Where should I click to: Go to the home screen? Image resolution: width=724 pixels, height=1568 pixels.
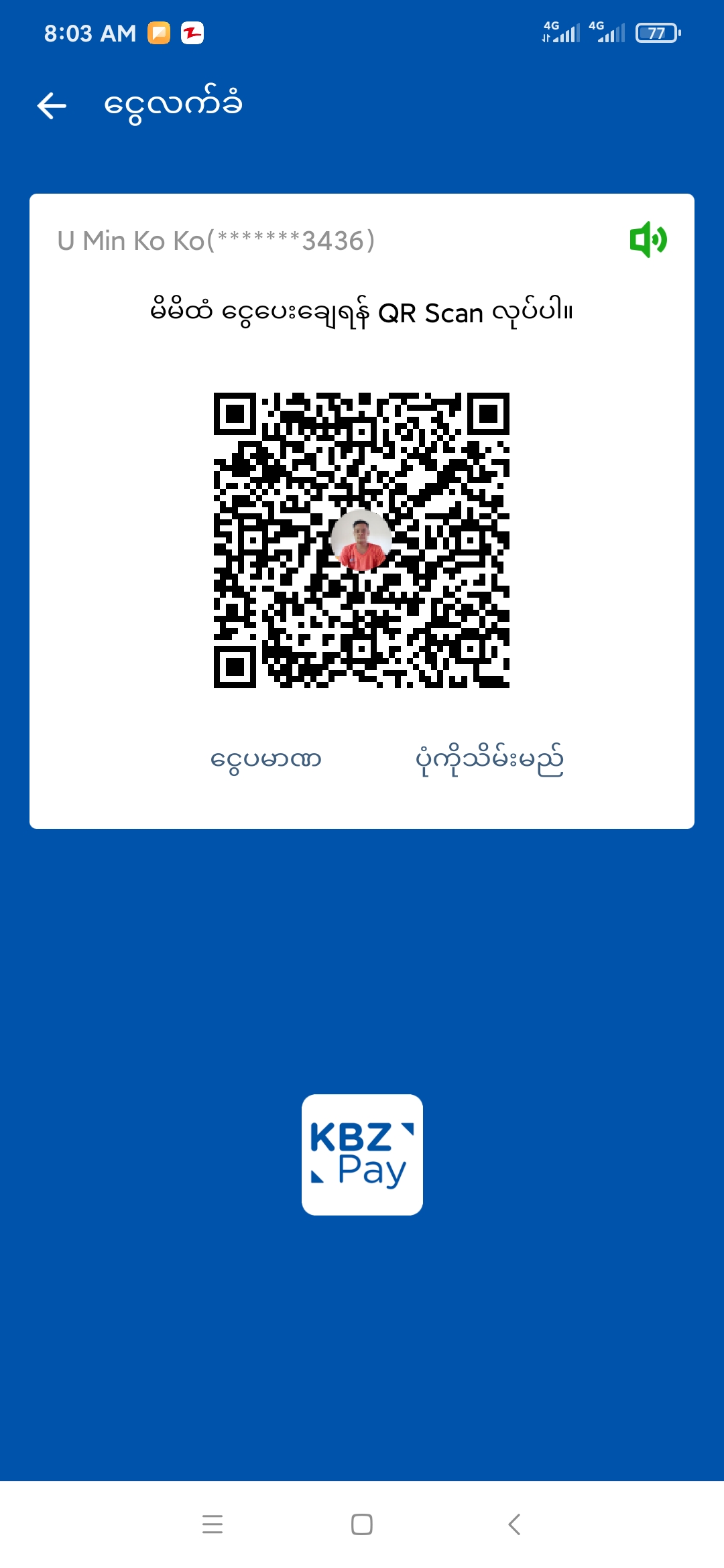(x=362, y=1524)
